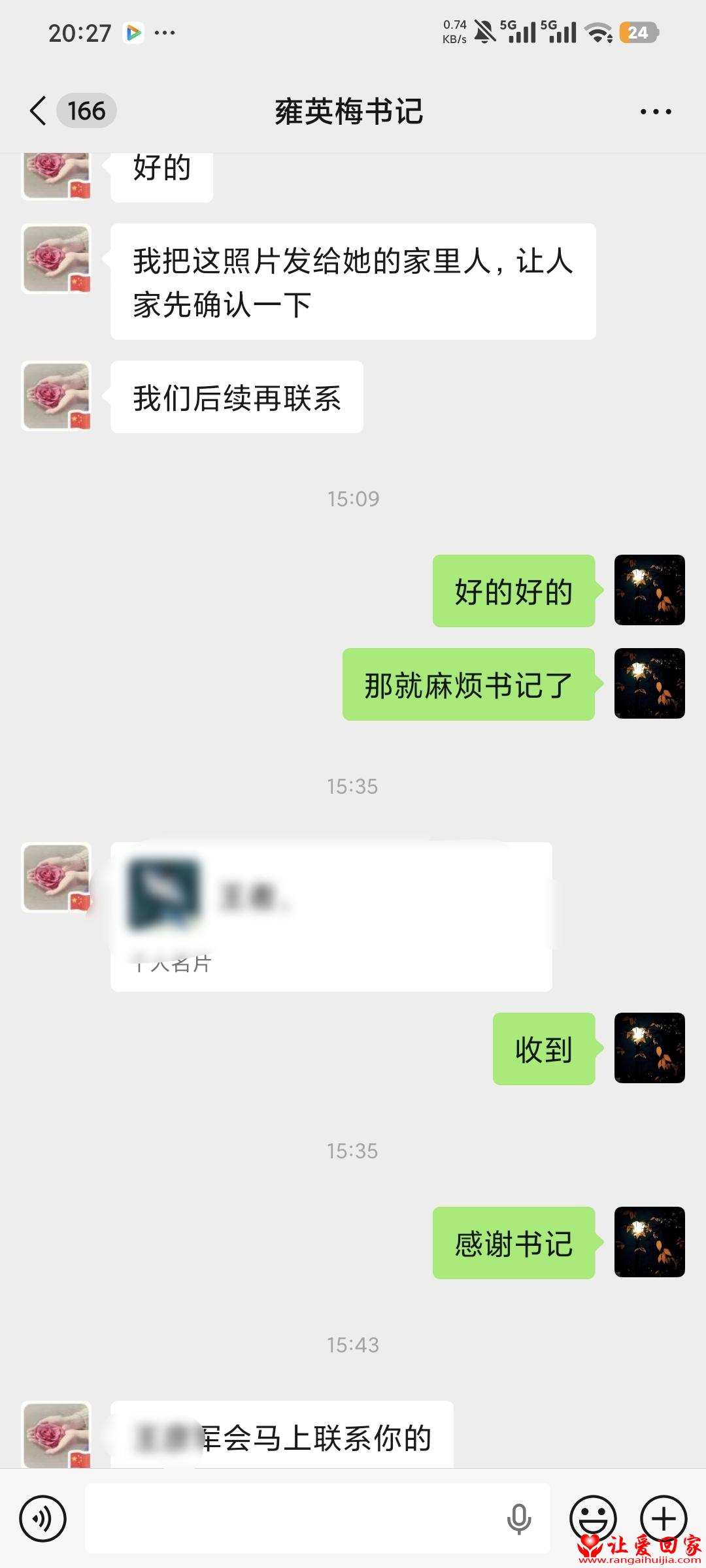
Task: Switch to voice message input
Action: [x=43, y=1518]
